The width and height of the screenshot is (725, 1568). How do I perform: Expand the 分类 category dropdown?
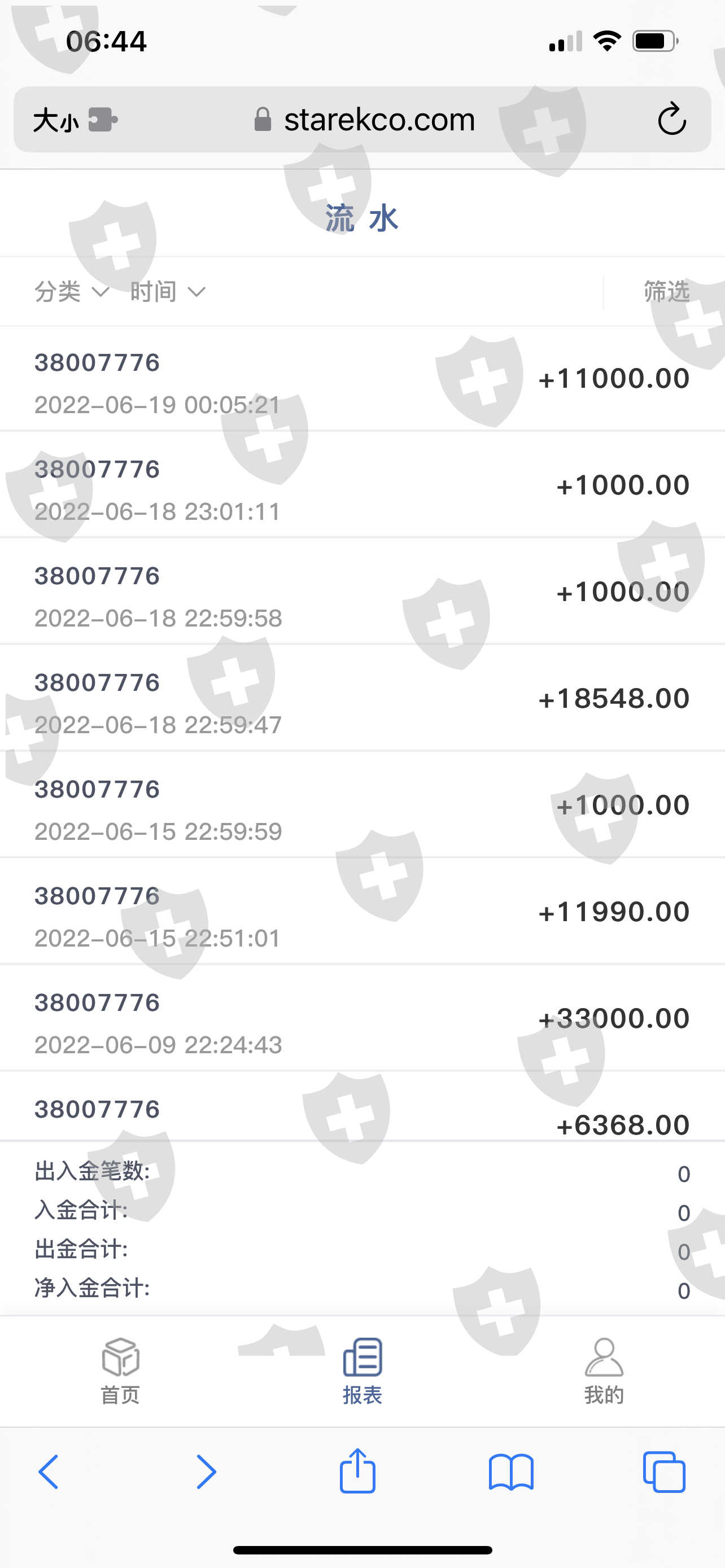pos(71,292)
